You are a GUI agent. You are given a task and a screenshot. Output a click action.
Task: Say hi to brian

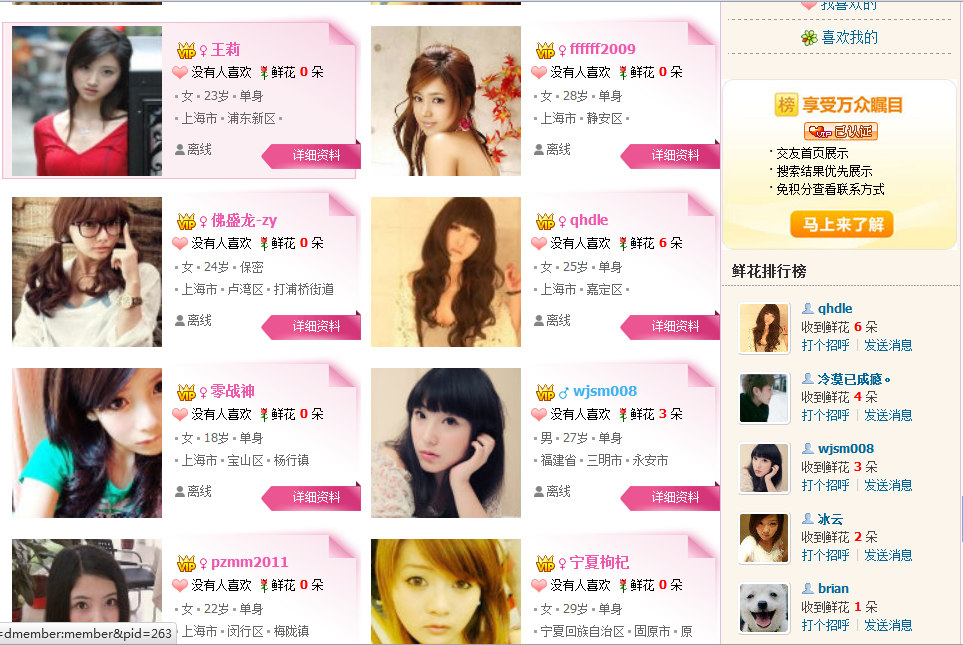(x=825, y=625)
